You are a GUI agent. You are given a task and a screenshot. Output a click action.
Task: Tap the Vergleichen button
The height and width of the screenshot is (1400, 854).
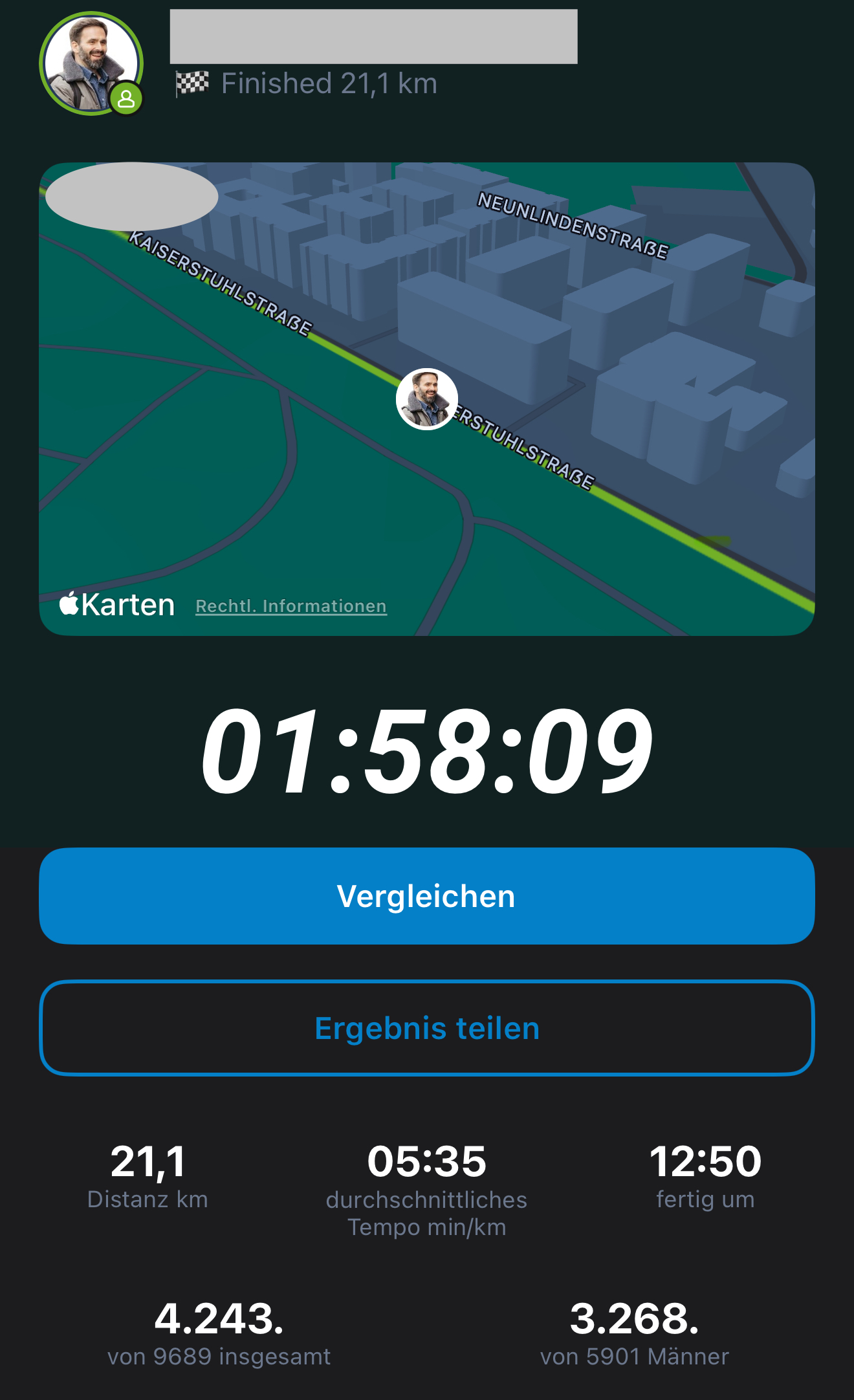pos(426,896)
